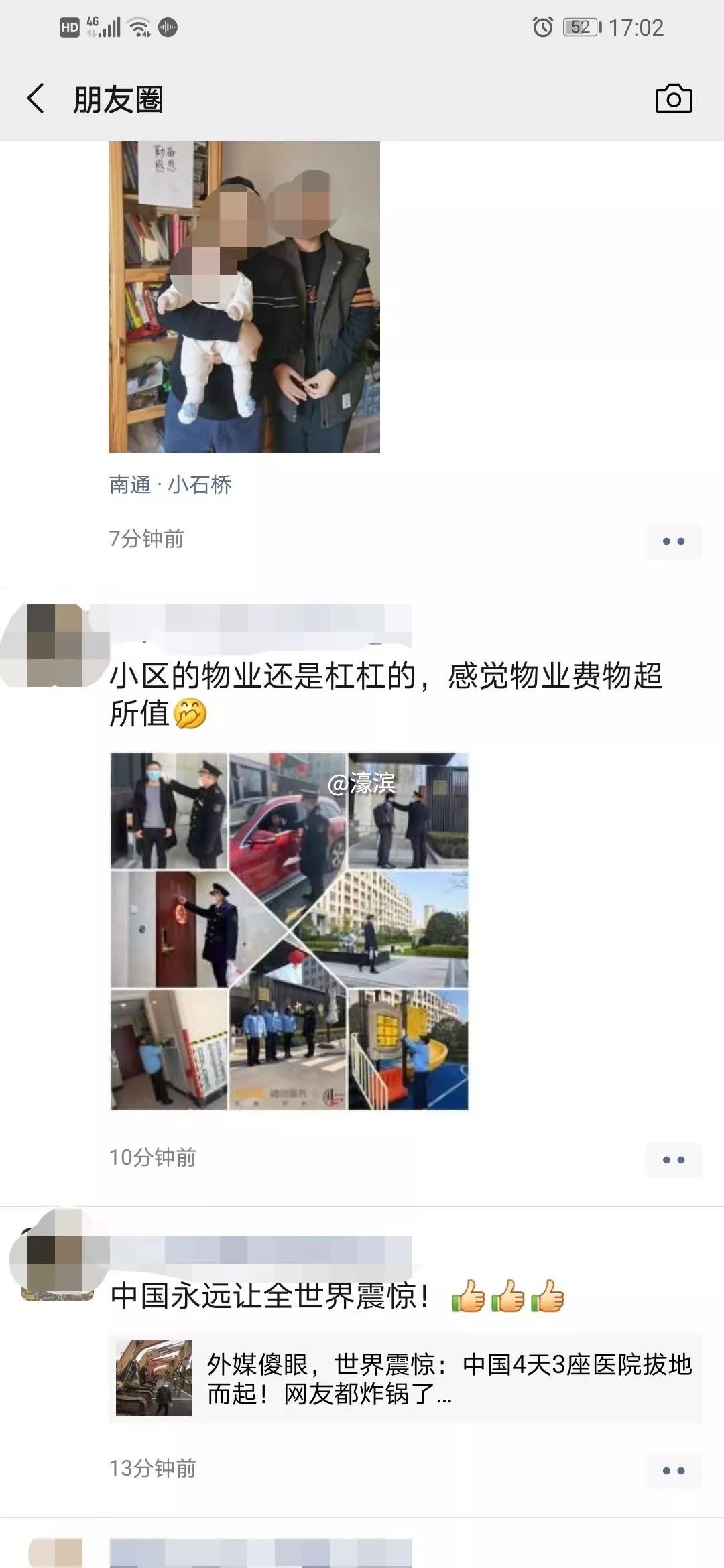Open the family photo in the top post
The width and height of the screenshot is (724, 1568).
tap(244, 297)
